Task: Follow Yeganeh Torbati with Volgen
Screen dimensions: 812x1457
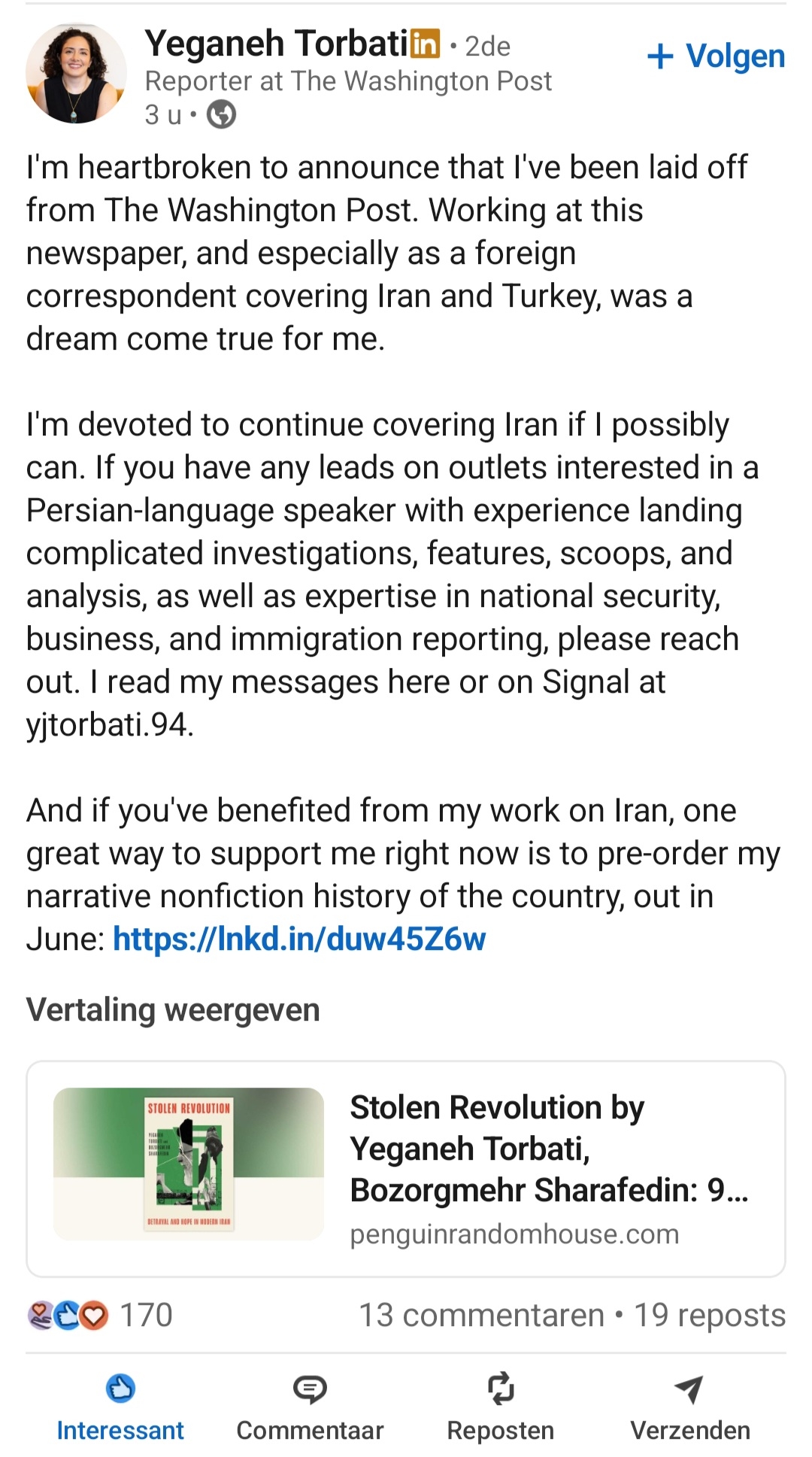Action: pyautogui.click(x=716, y=56)
